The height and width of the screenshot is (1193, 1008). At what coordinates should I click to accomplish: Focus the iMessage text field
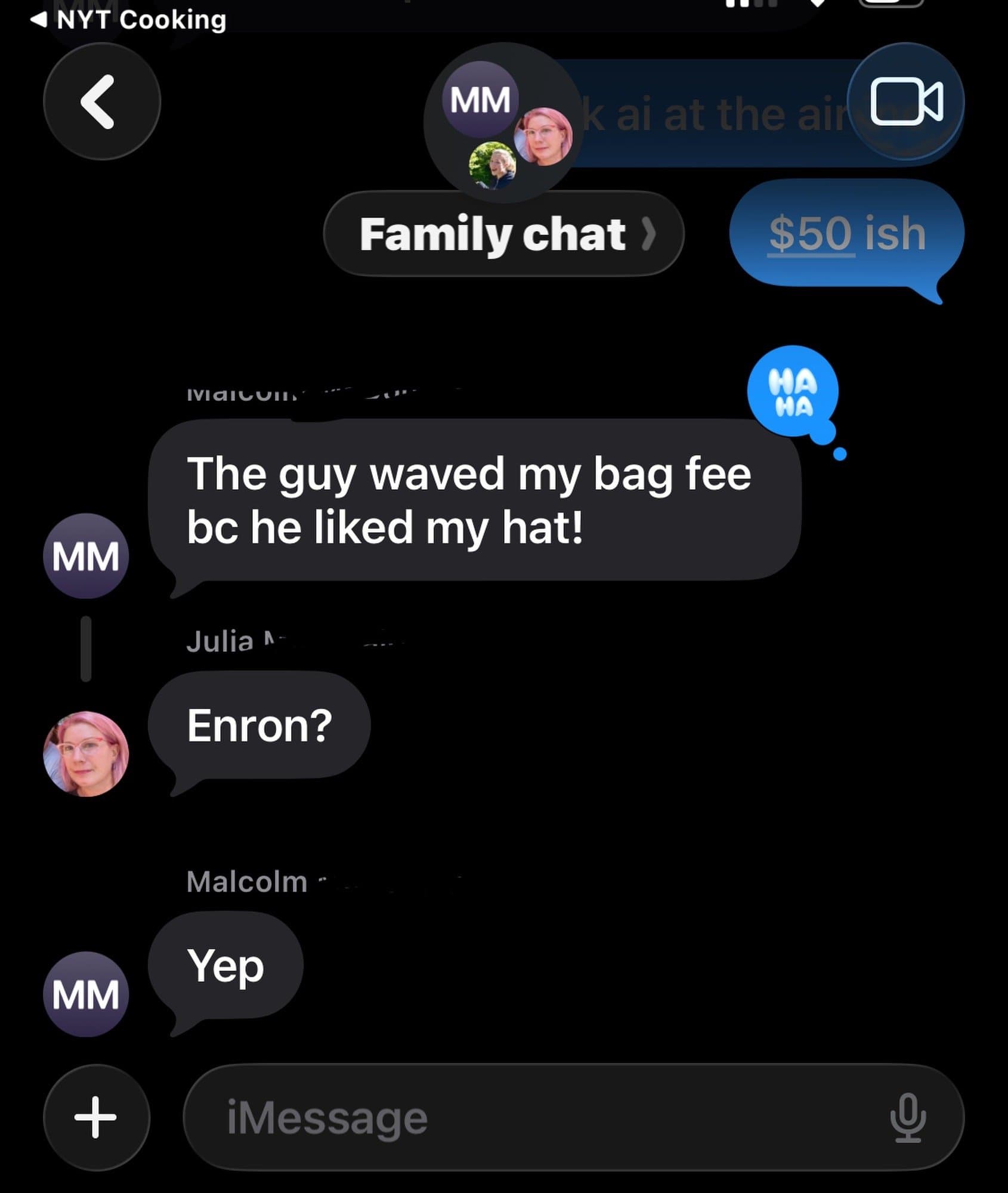(537, 1118)
